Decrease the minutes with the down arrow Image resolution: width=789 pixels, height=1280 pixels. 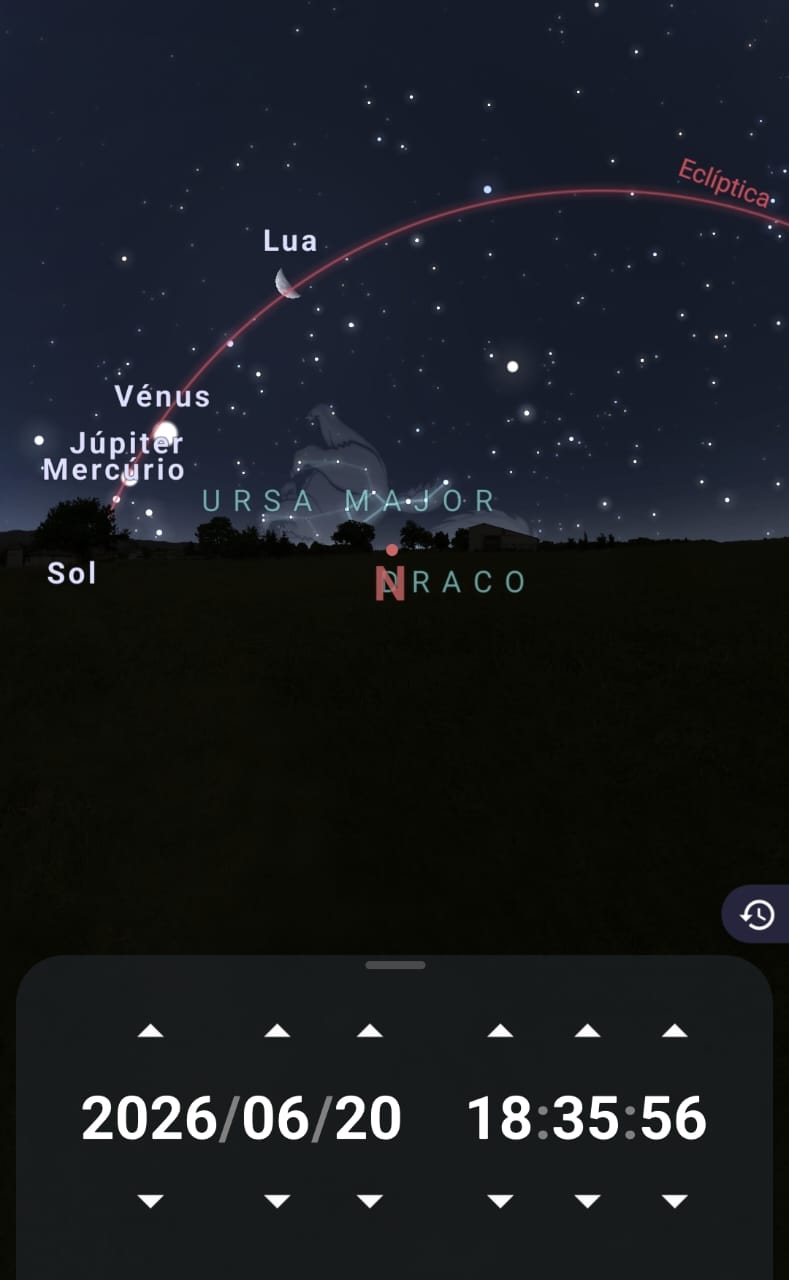tap(587, 1201)
